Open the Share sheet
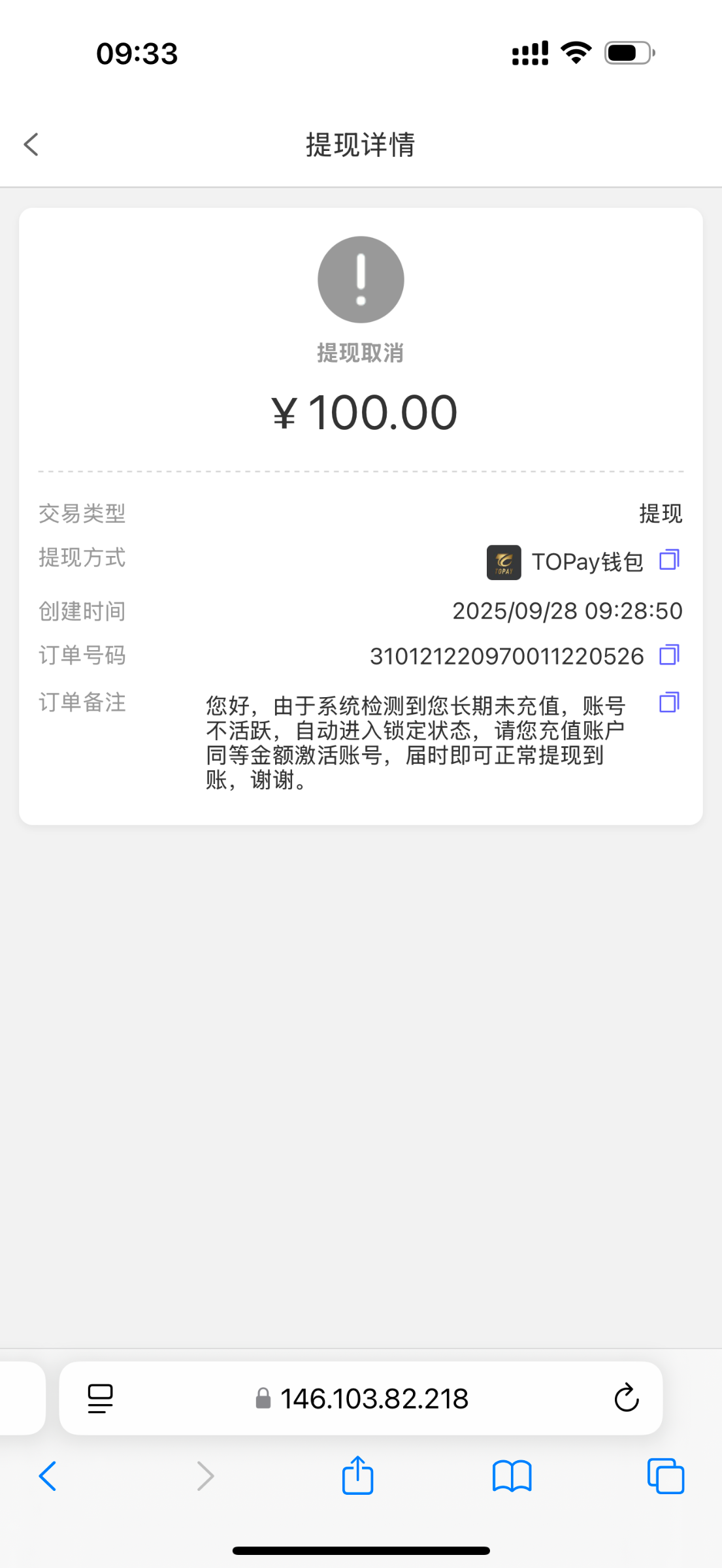The height and width of the screenshot is (1568, 722). click(x=357, y=1475)
